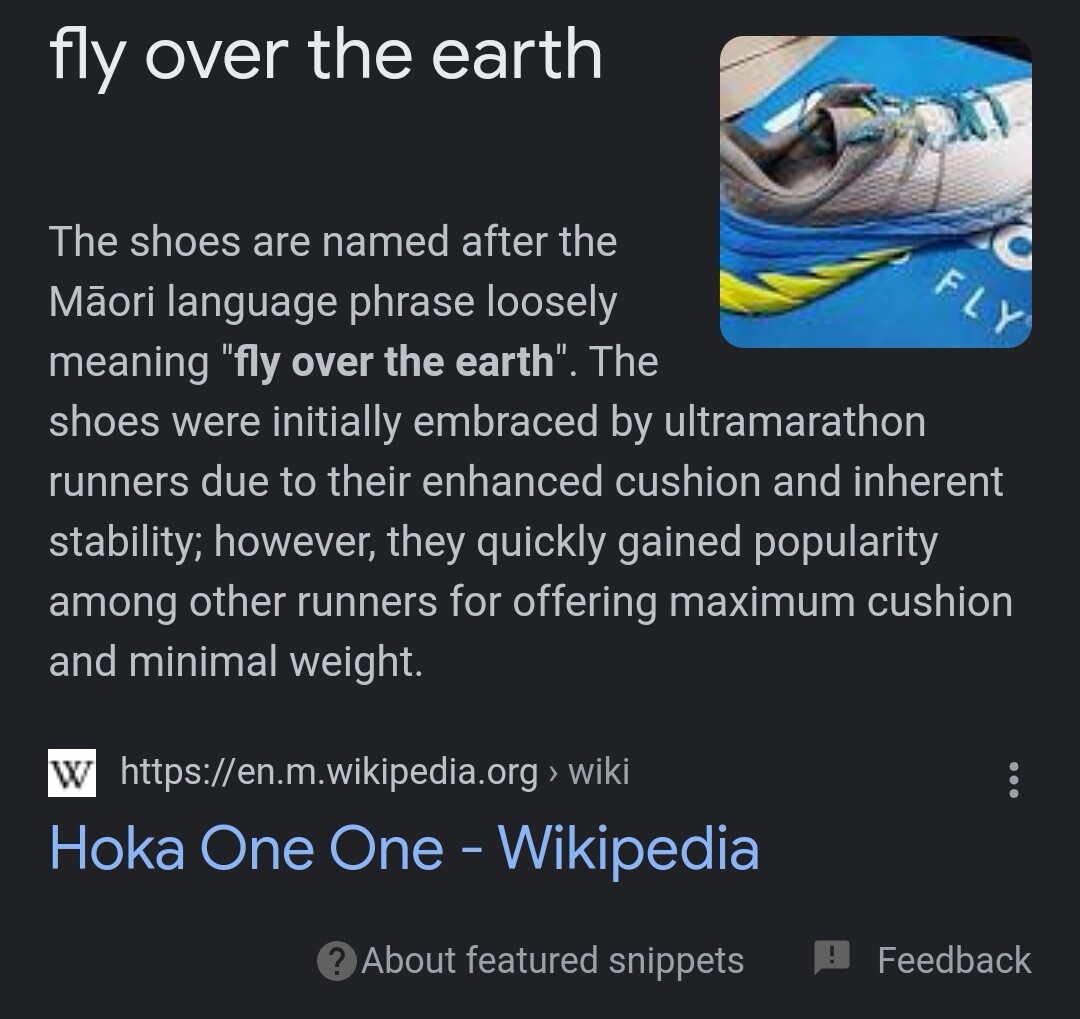Open the three-dot menu beside the Wikipedia result
This screenshot has width=1080, height=1019.
(x=1013, y=779)
